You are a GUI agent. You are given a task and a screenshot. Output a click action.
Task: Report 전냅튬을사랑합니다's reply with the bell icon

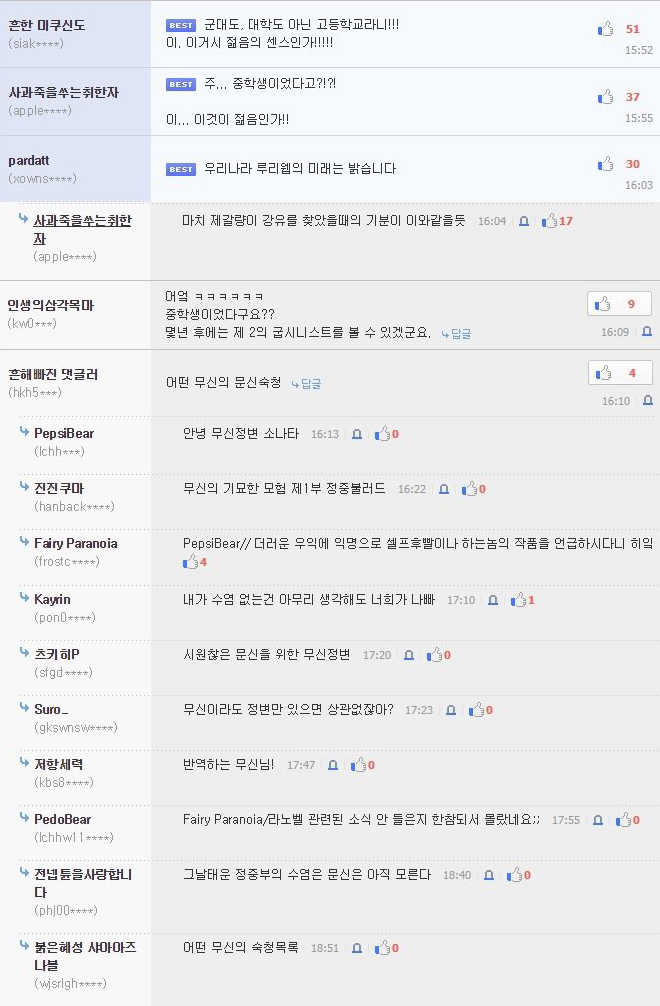click(x=489, y=875)
